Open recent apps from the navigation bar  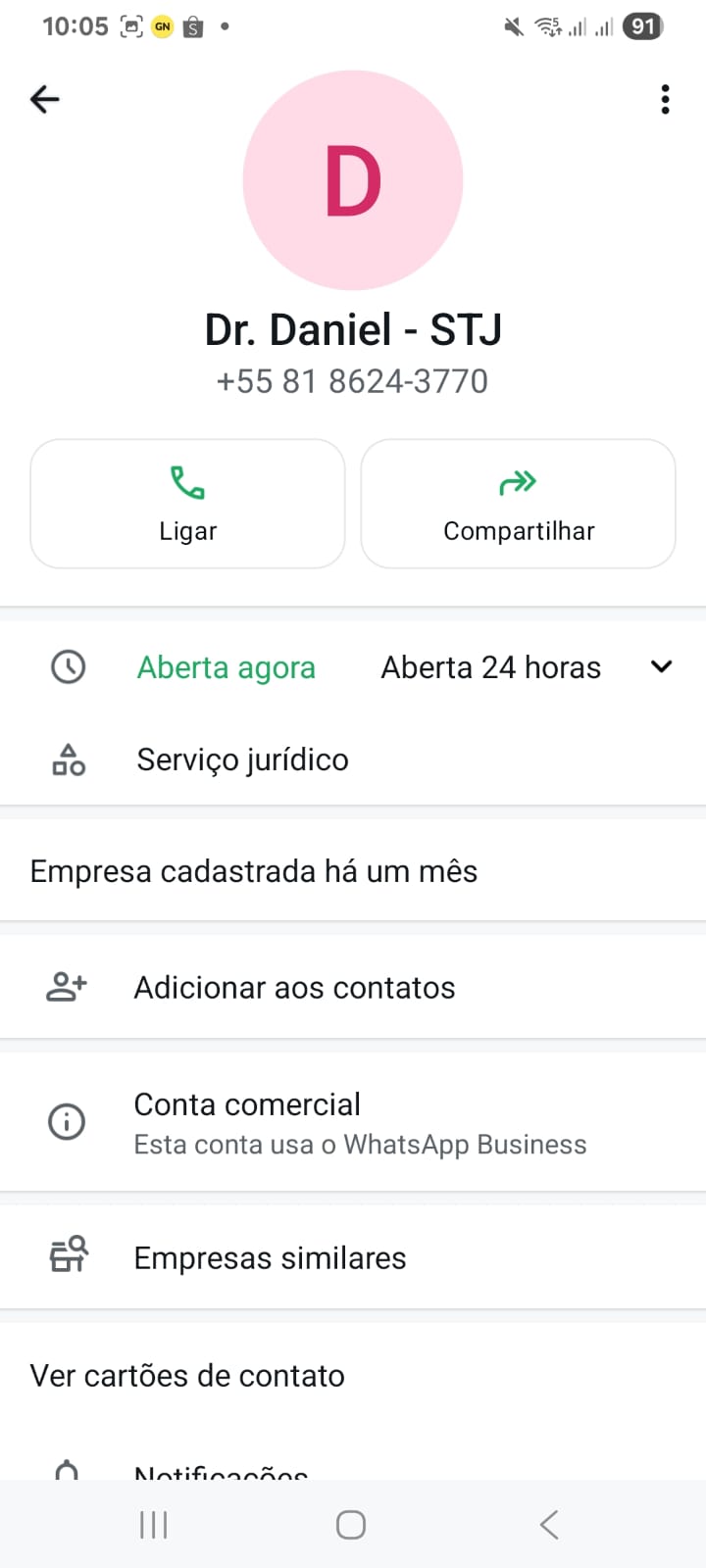tap(154, 1525)
